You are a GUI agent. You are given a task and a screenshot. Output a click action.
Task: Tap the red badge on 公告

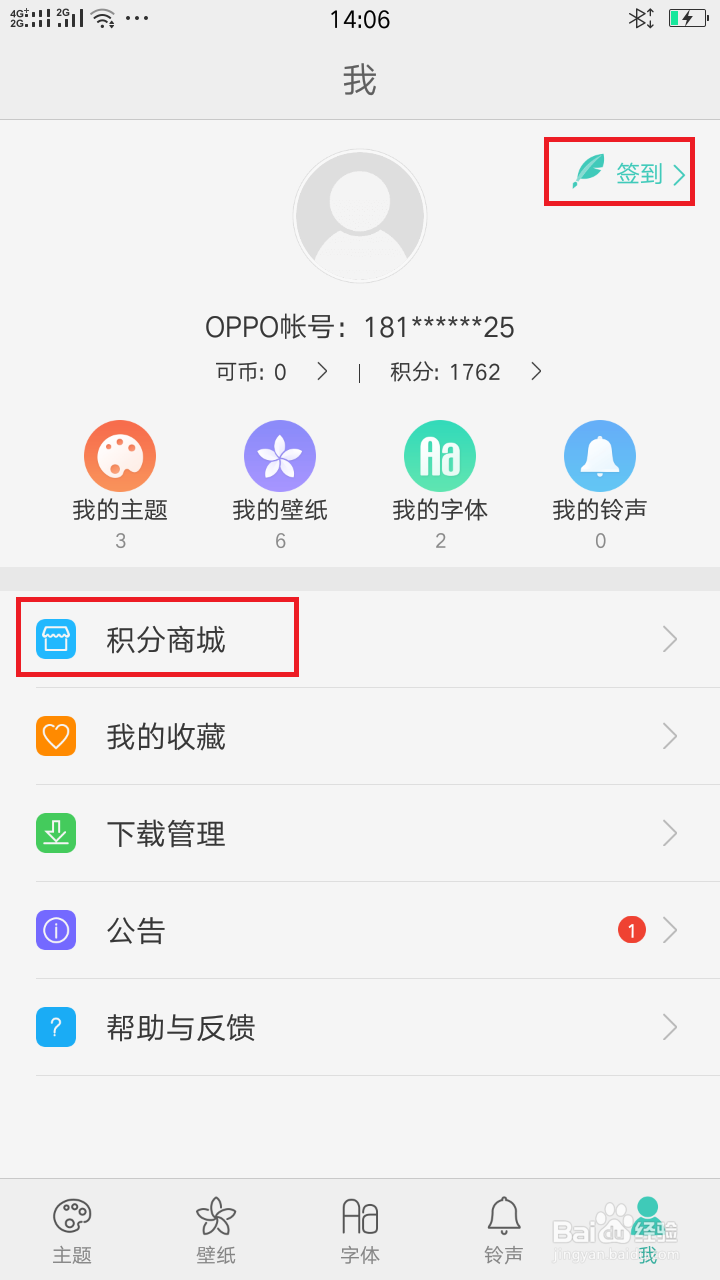click(x=631, y=930)
